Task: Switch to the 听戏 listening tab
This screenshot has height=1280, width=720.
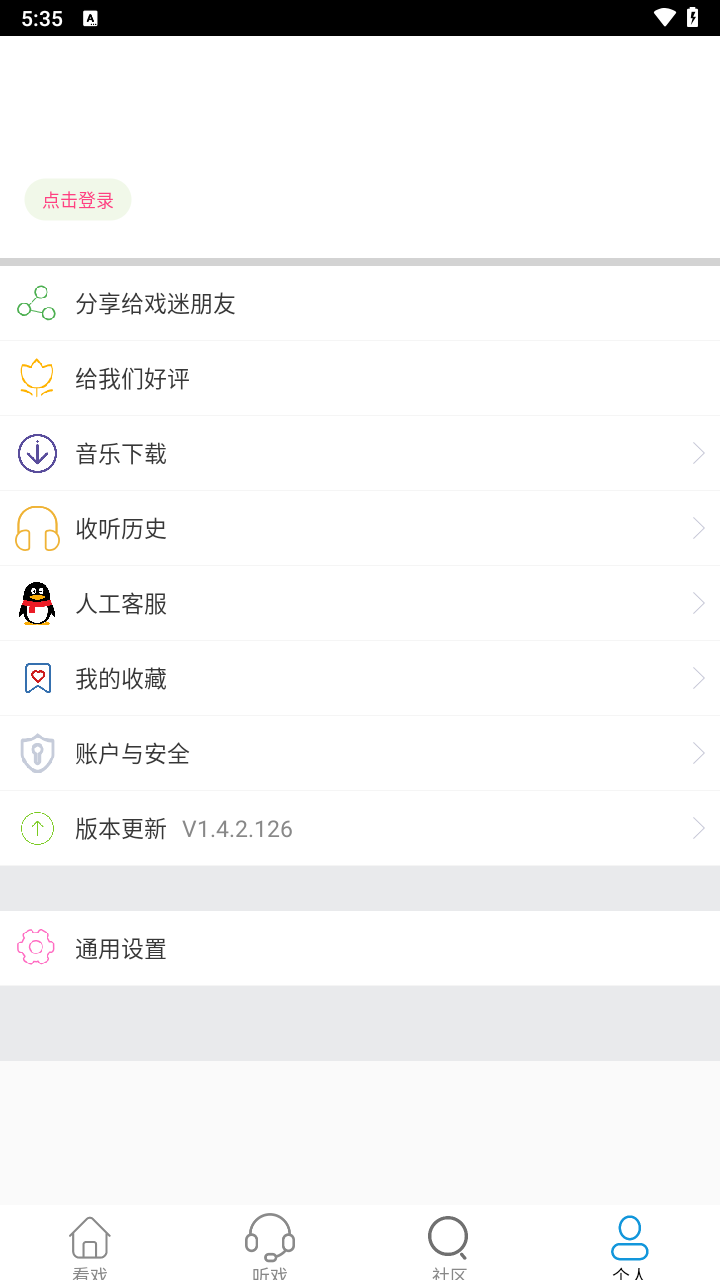Action: tap(270, 1244)
